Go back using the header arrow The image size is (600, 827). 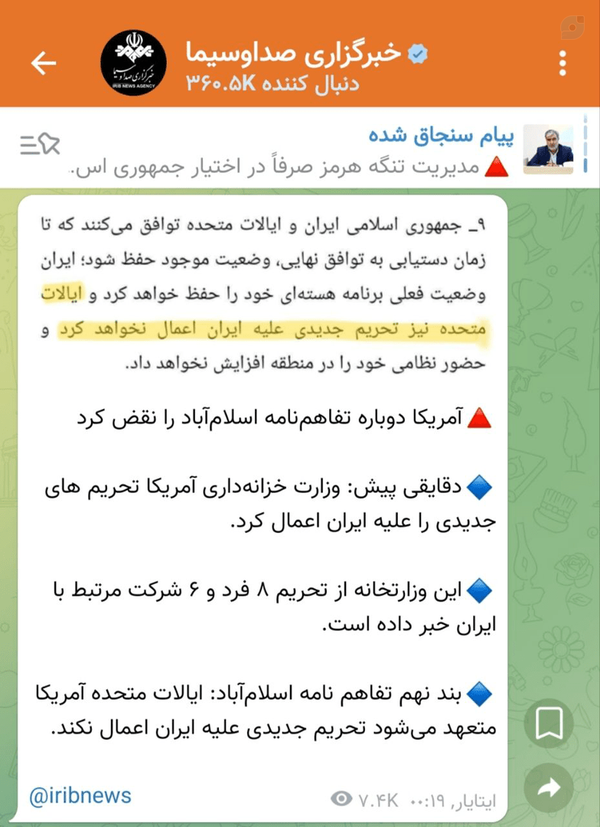pos(43,63)
